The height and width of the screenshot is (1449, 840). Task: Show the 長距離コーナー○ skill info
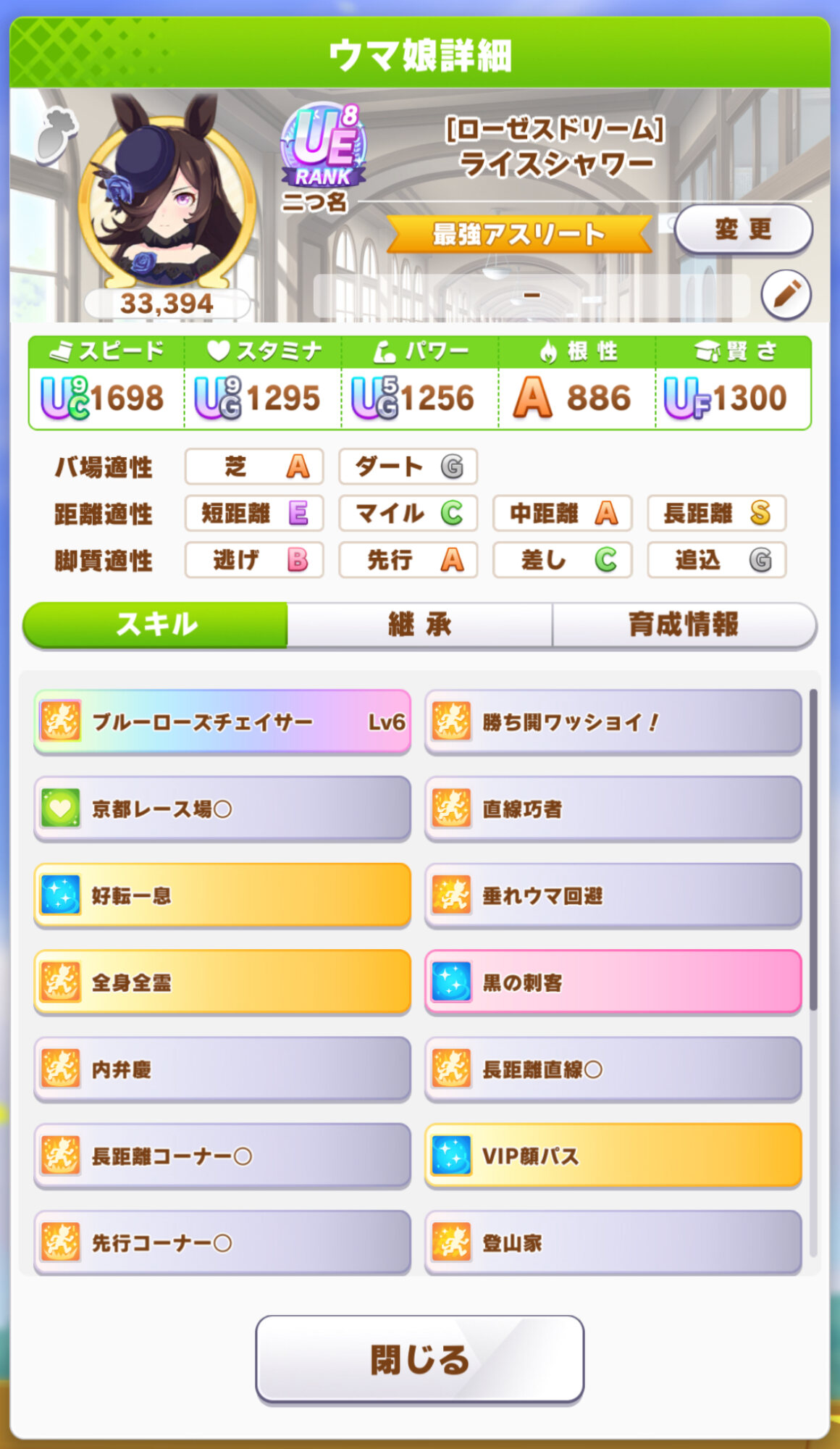222,1156
